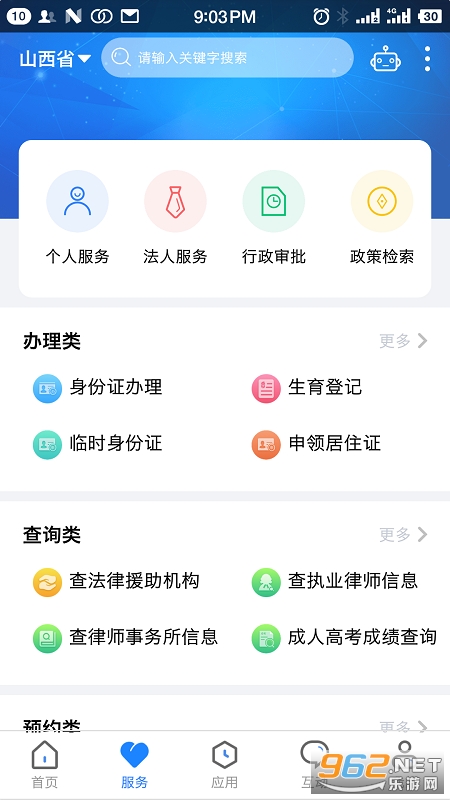This screenshot has height=800, width=450.
Task: Open the robot assistant icon
Action: (x=385, y=59)
